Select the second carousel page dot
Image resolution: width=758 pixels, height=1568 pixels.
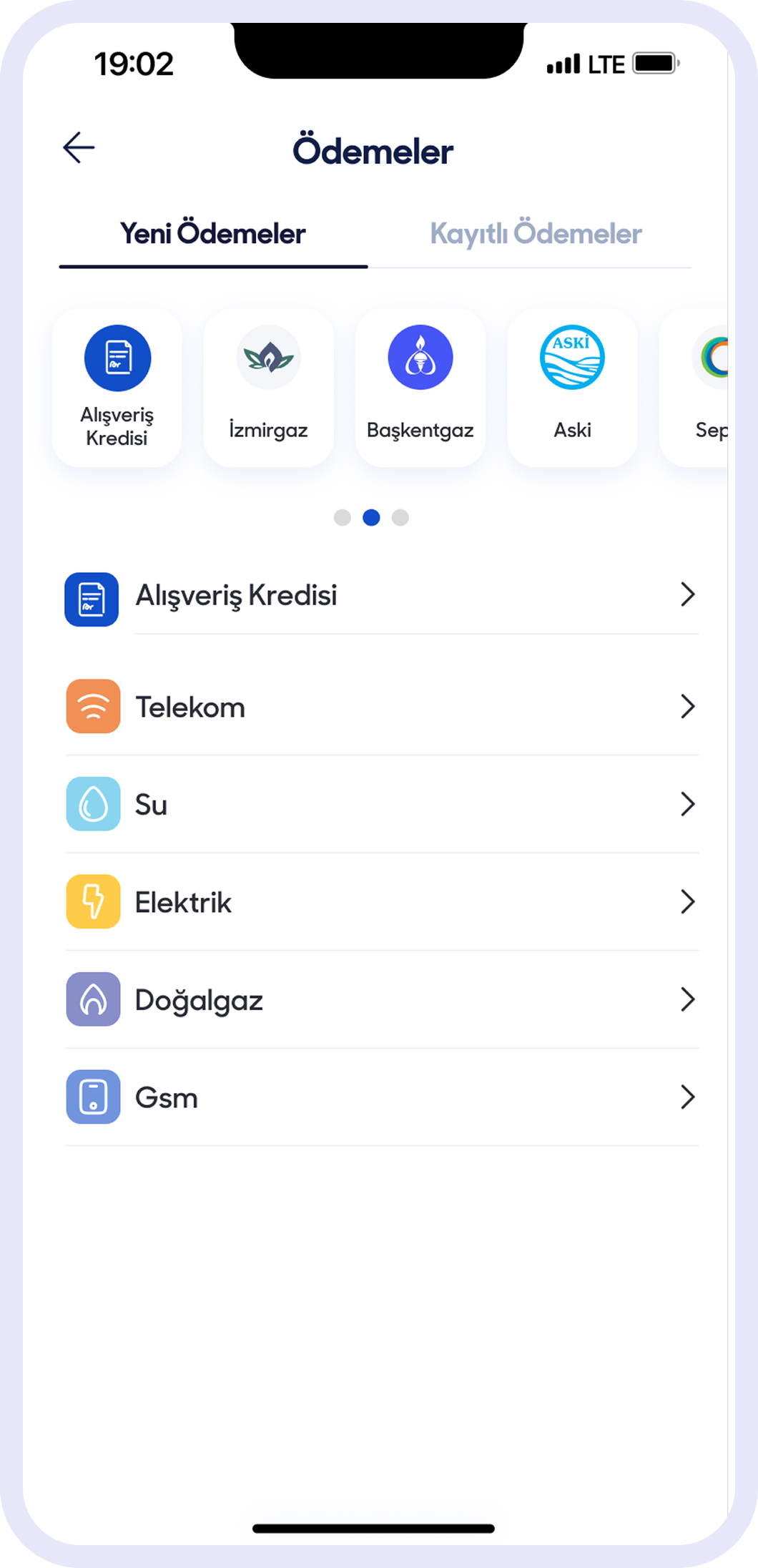373,517
